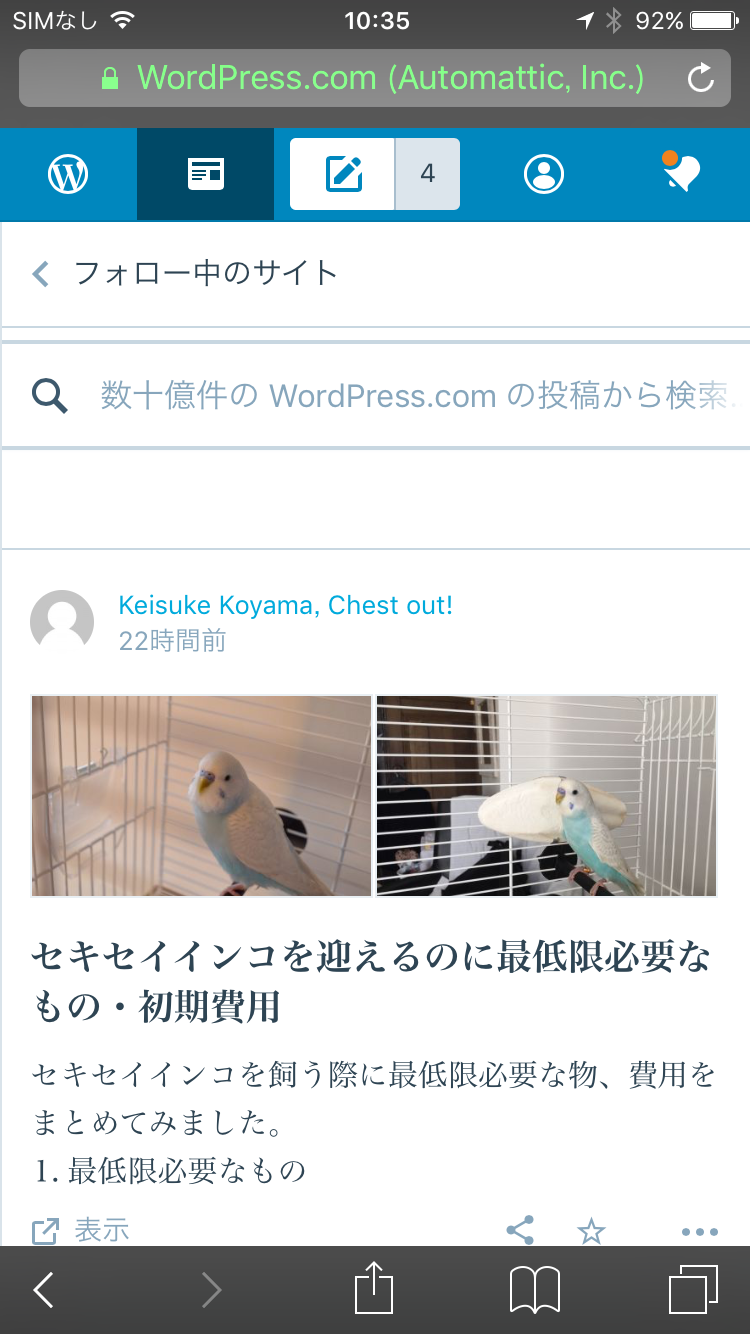Open the left budgerigar photo
The width and height of the screenshot is (750, 1334).
coord(201,796)
